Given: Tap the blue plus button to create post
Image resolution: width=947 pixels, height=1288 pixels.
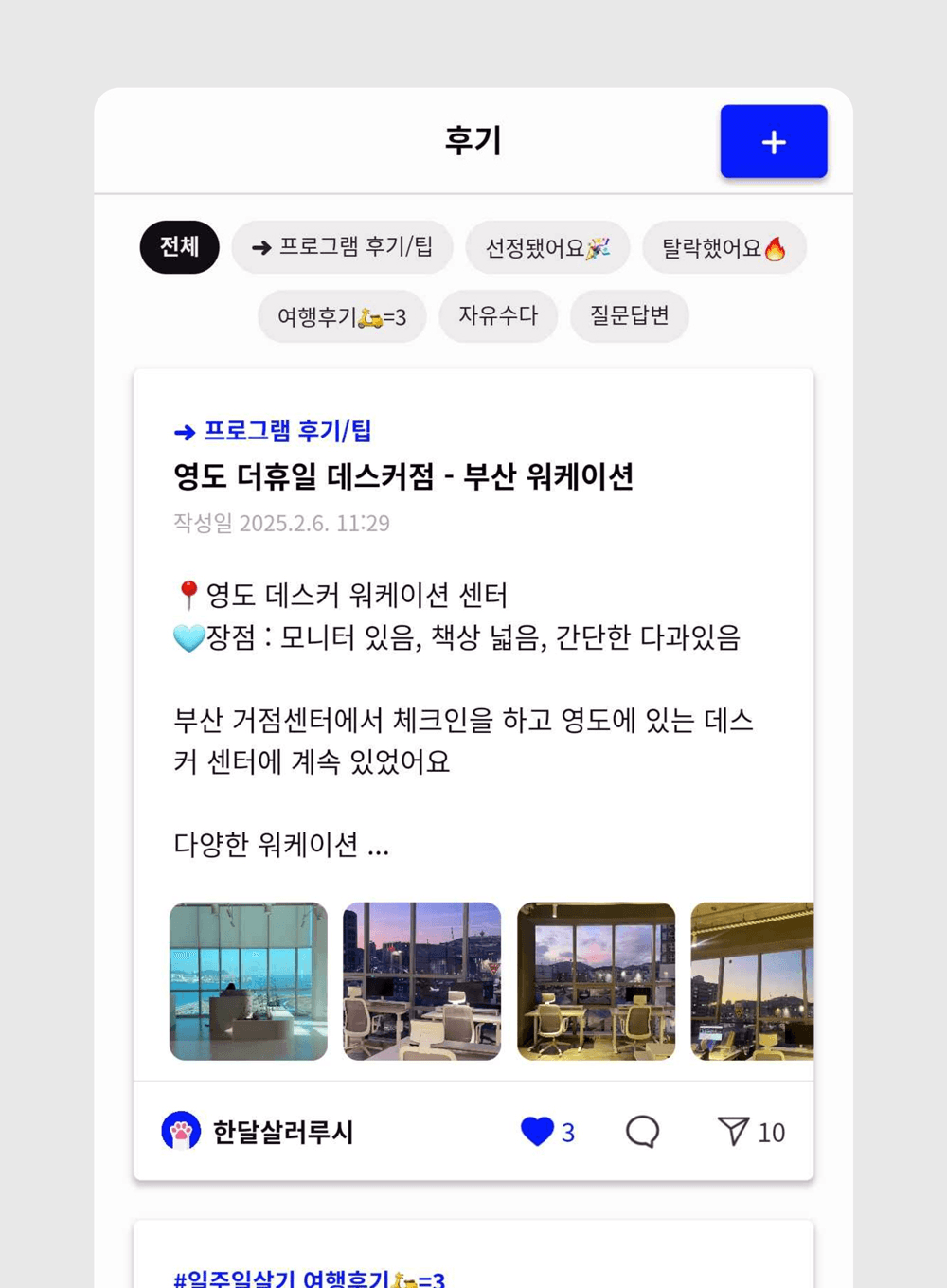Looking at the screenshot, I should 774,142.
